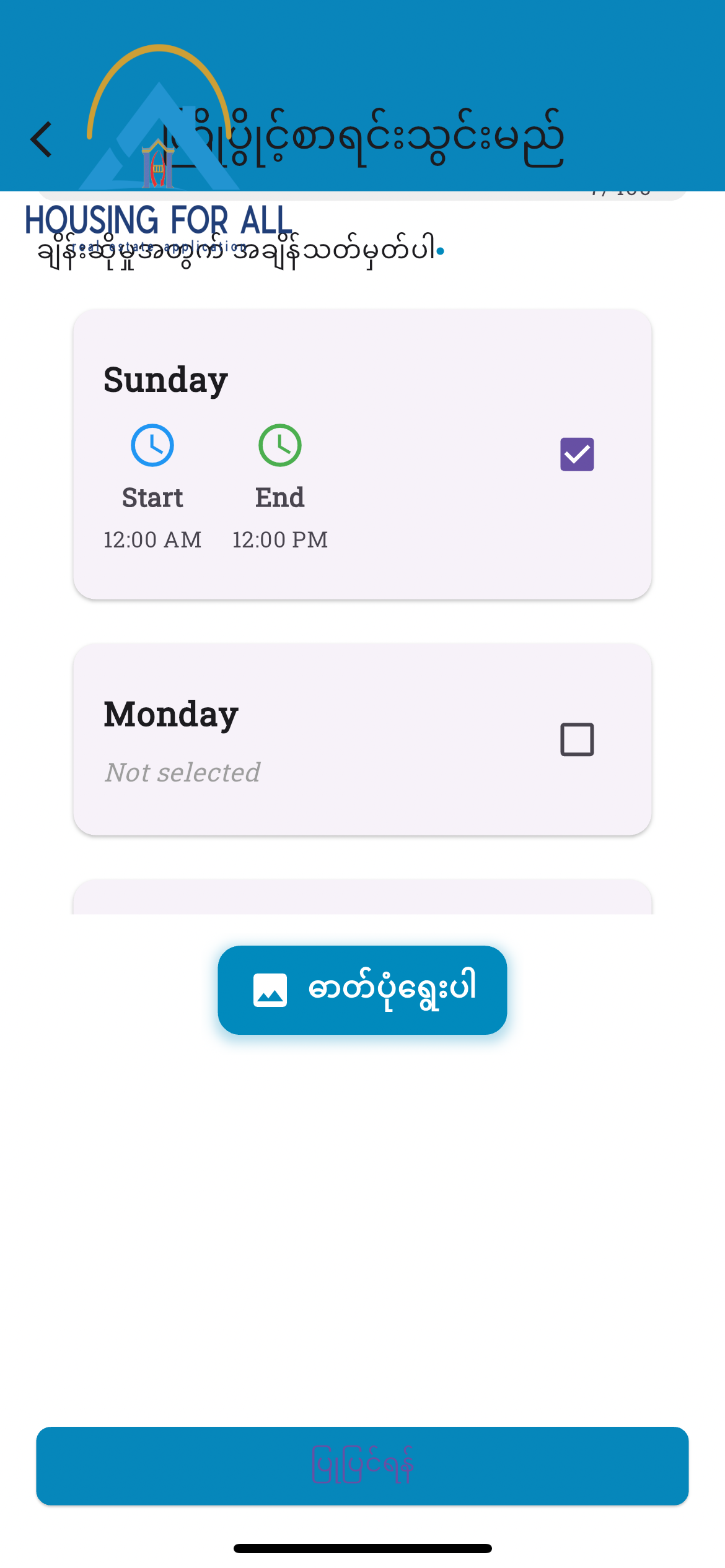Uncheck the Sunday availability checkbox
Image resolution: width=725 pixels, height=1568 pixels.
point(577,455)
